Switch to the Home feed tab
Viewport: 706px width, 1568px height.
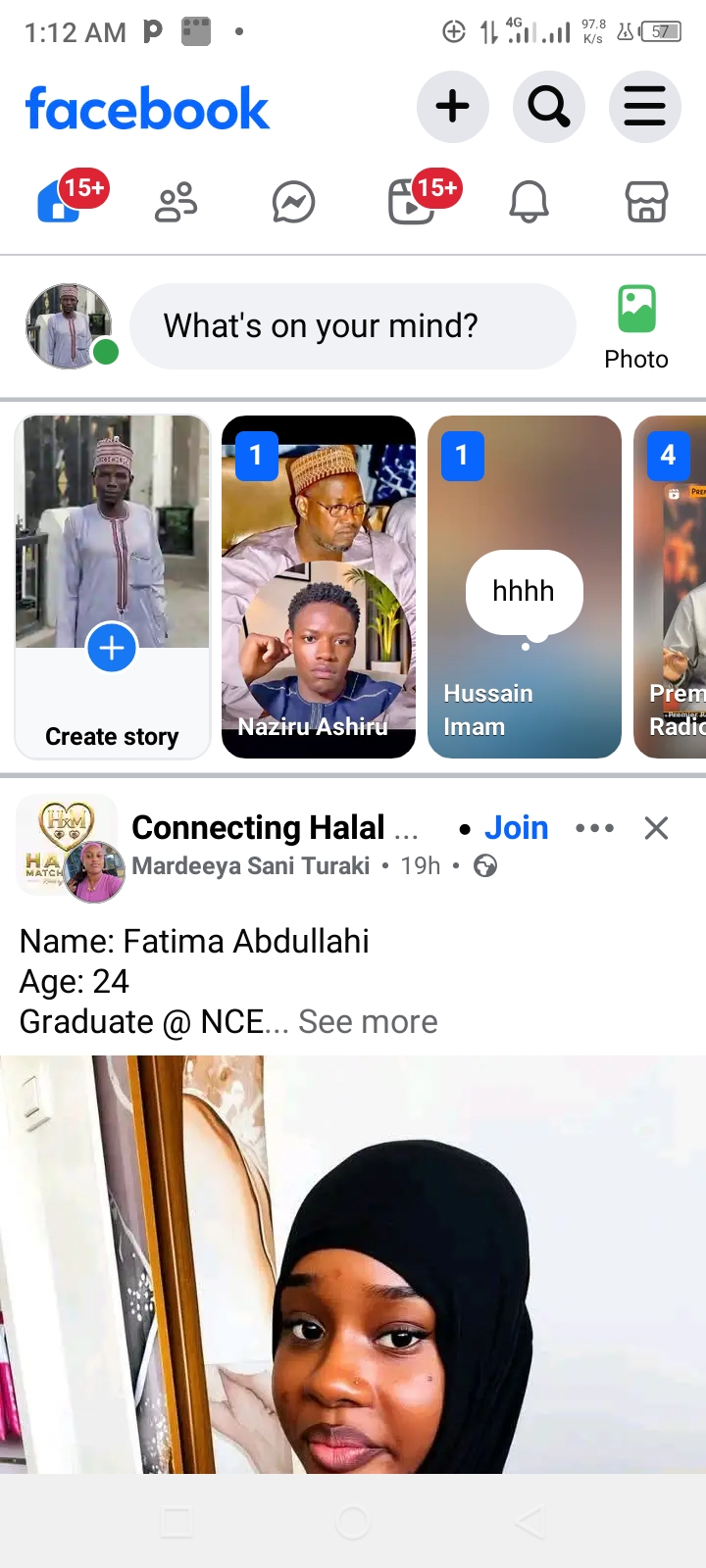(x=59, y=202)
